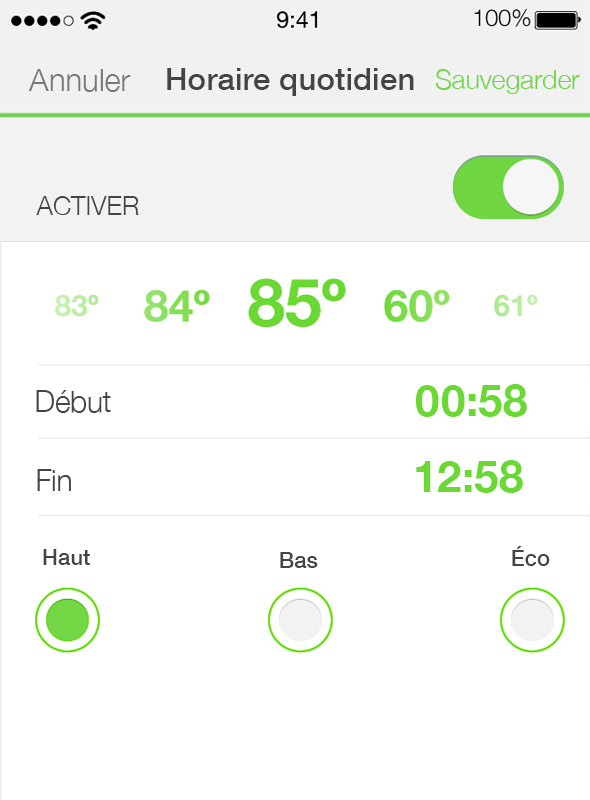Screen dimensions: 590x800
Task: Save with the Sauvegarder button
Action: 507,81
